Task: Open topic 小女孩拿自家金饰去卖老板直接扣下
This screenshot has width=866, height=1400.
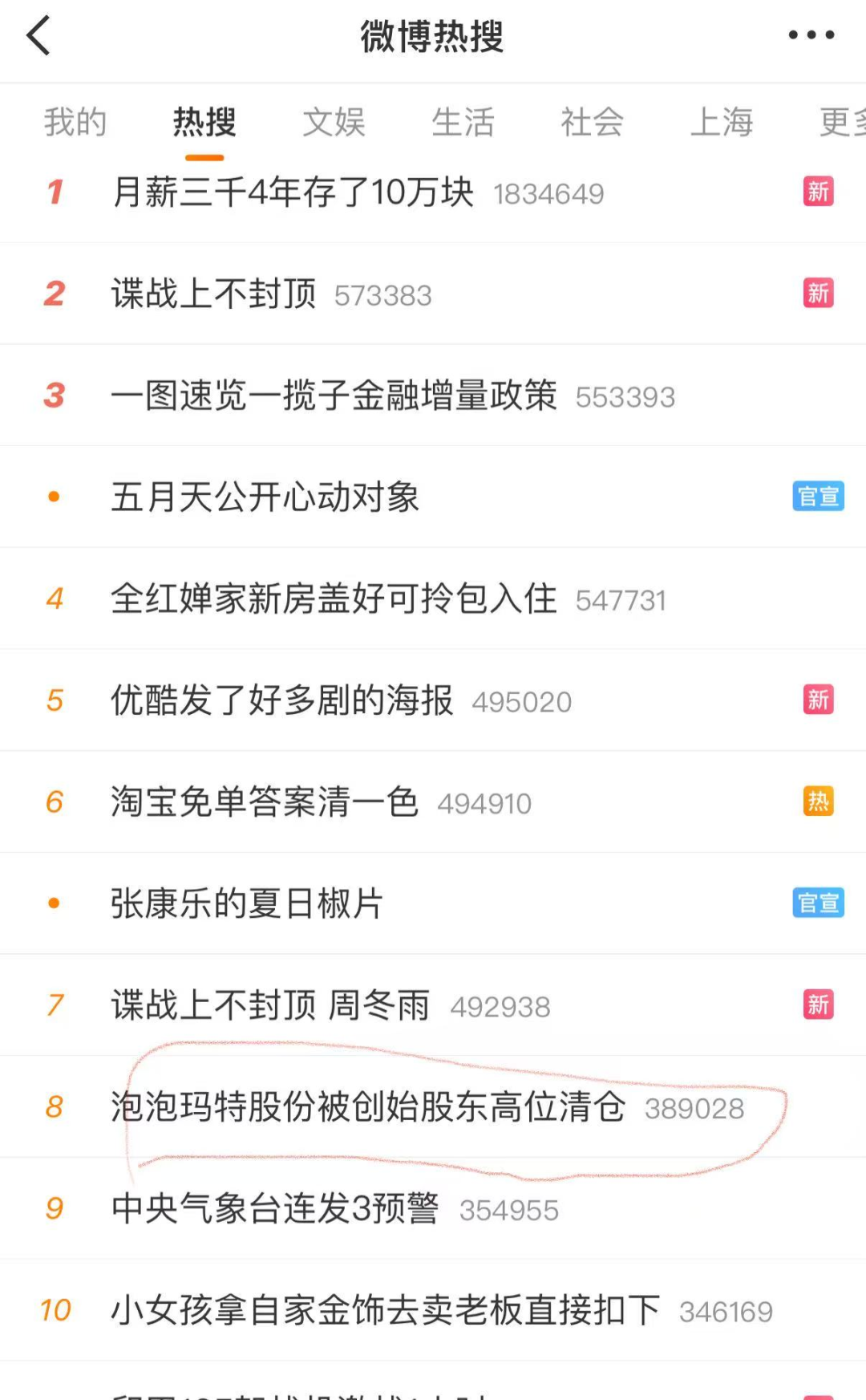Action: tap(385, 1310)
